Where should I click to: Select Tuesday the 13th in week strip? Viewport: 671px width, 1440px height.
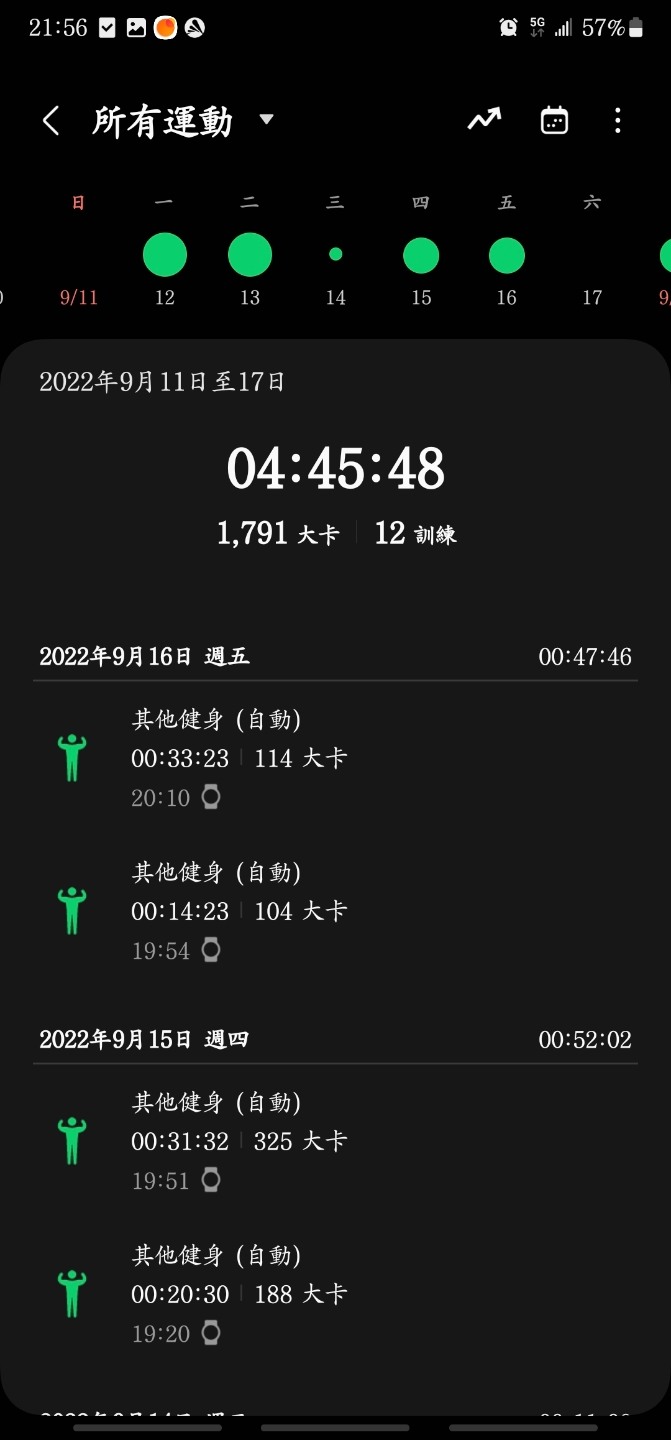pyautogui.click(x=250, y=254)
